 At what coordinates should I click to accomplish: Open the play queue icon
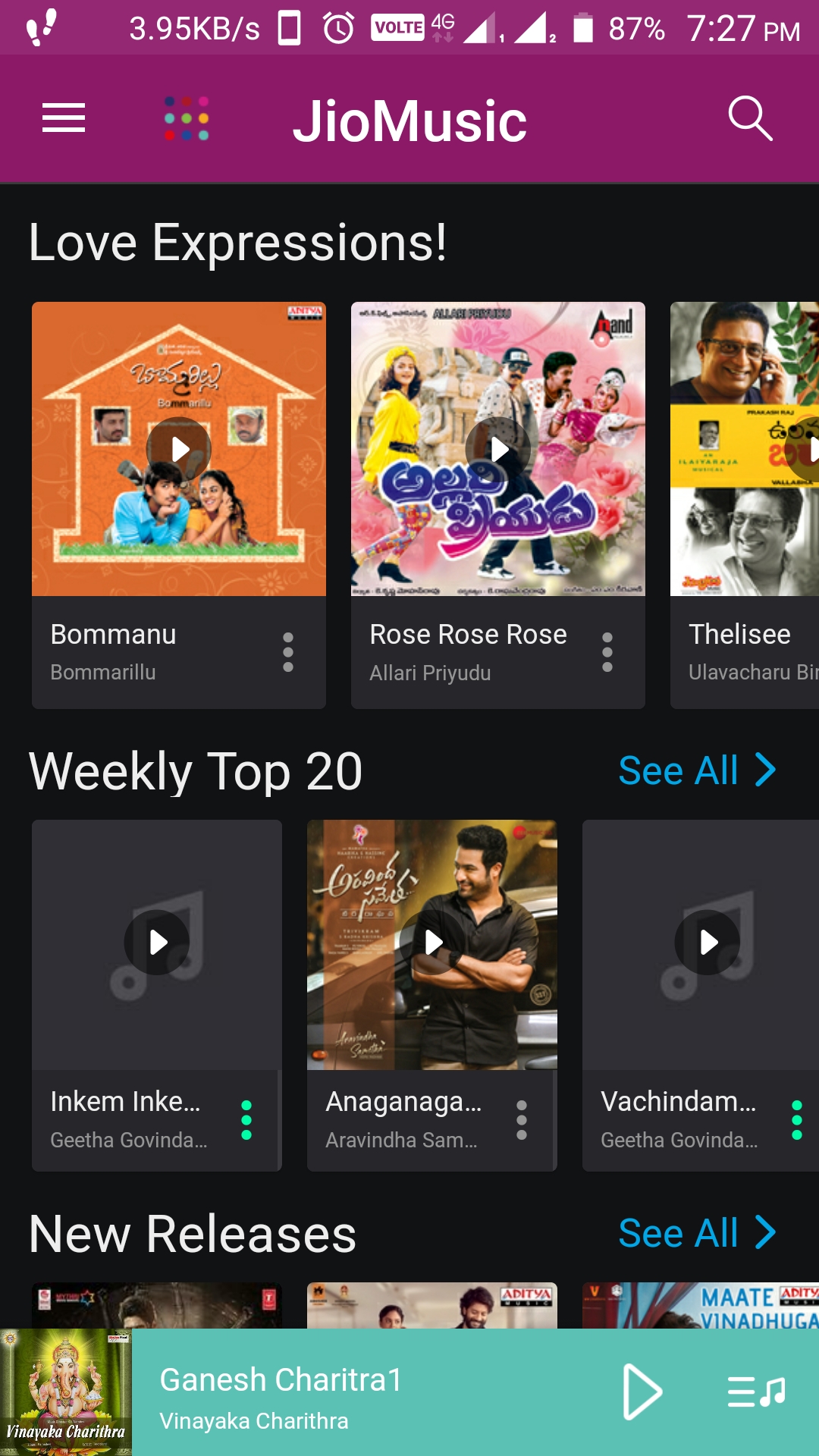click(x=755, y=1392)
